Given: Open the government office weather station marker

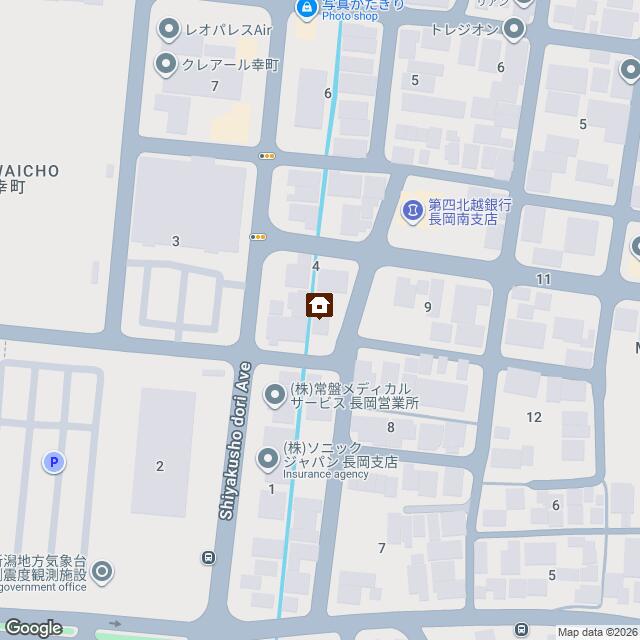Looking at the screenshot, I should 103,572.
